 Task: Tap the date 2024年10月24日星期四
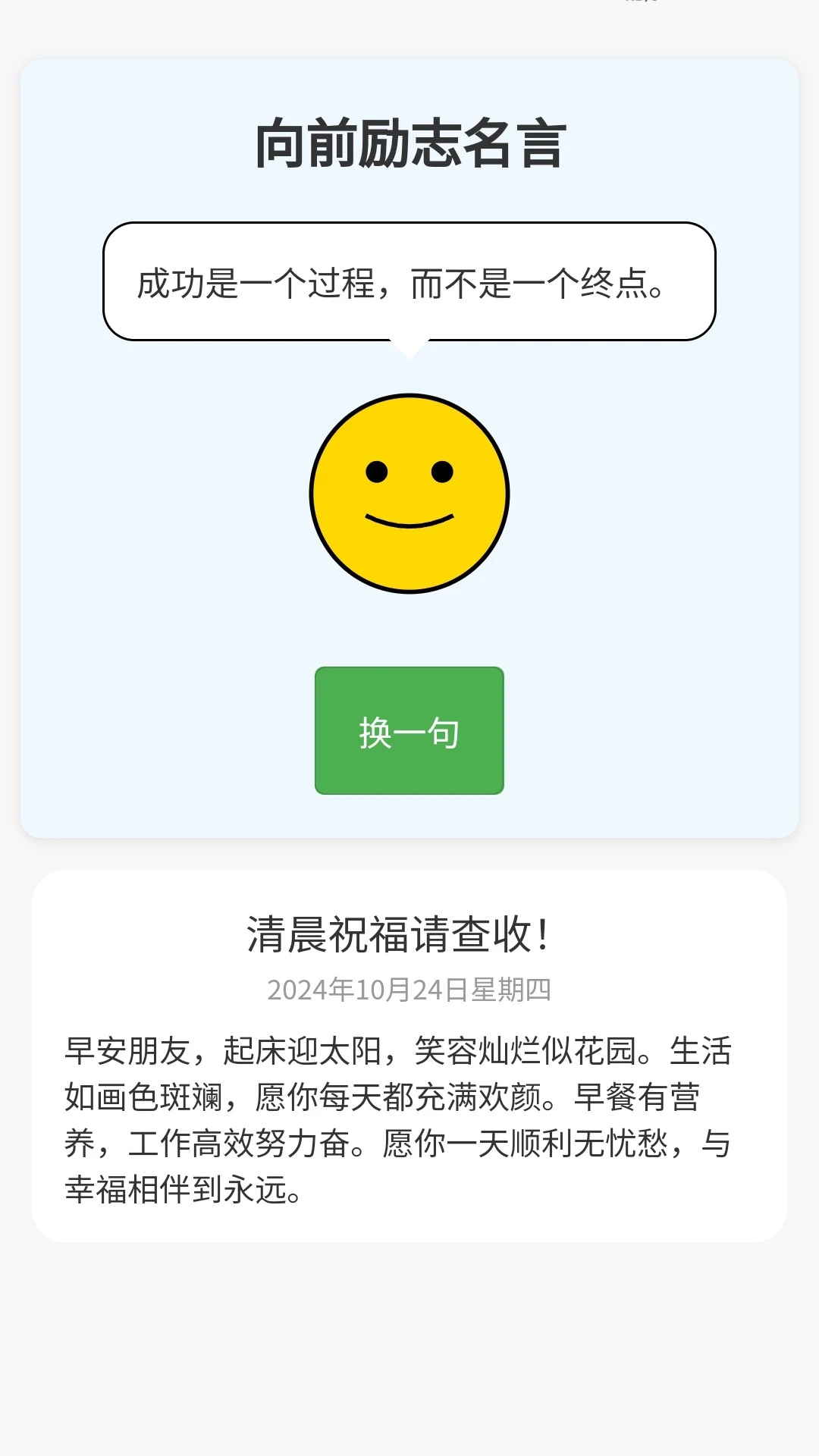(x=409, y=988)
